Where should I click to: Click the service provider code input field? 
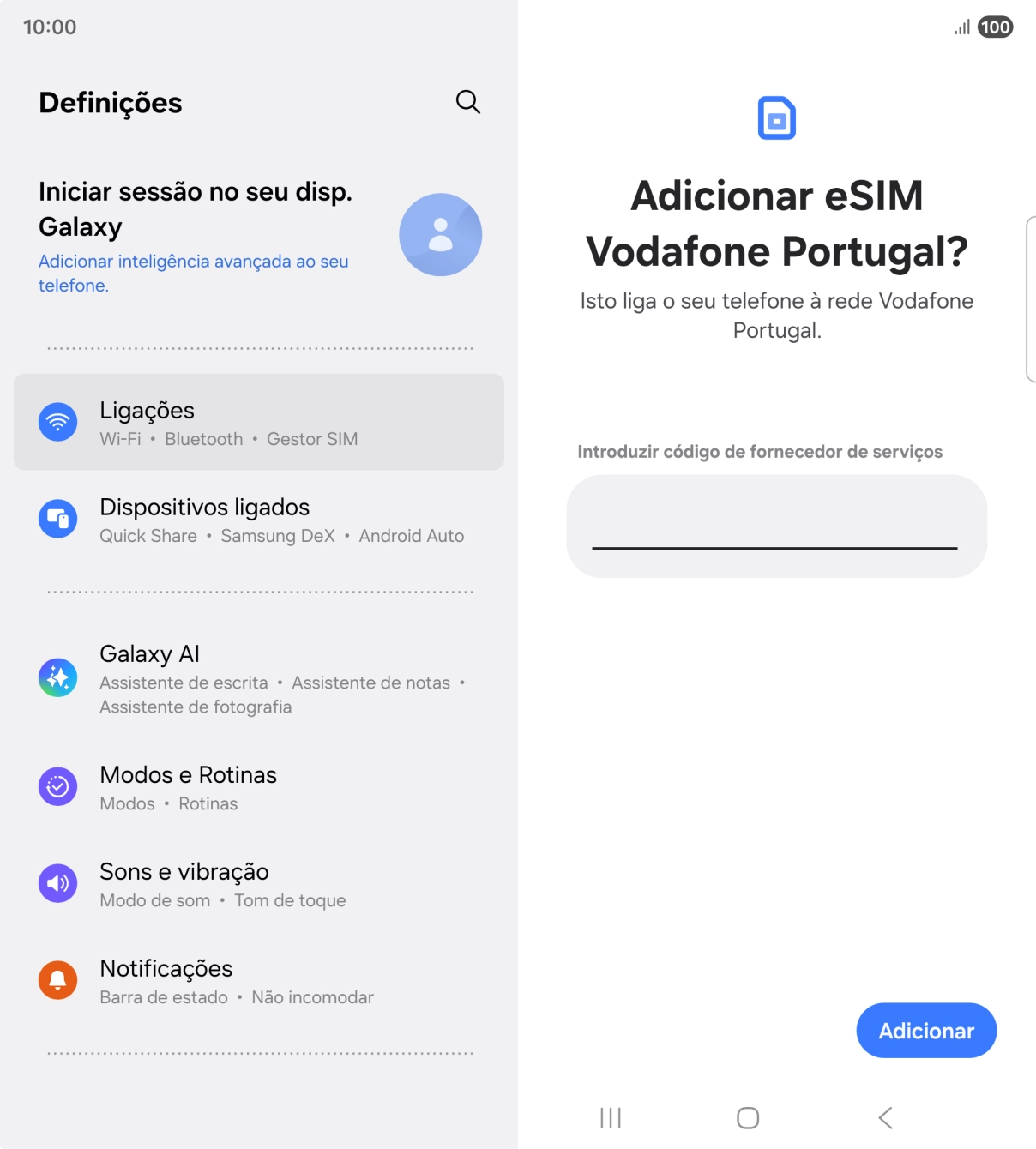[x=776, y=527]
